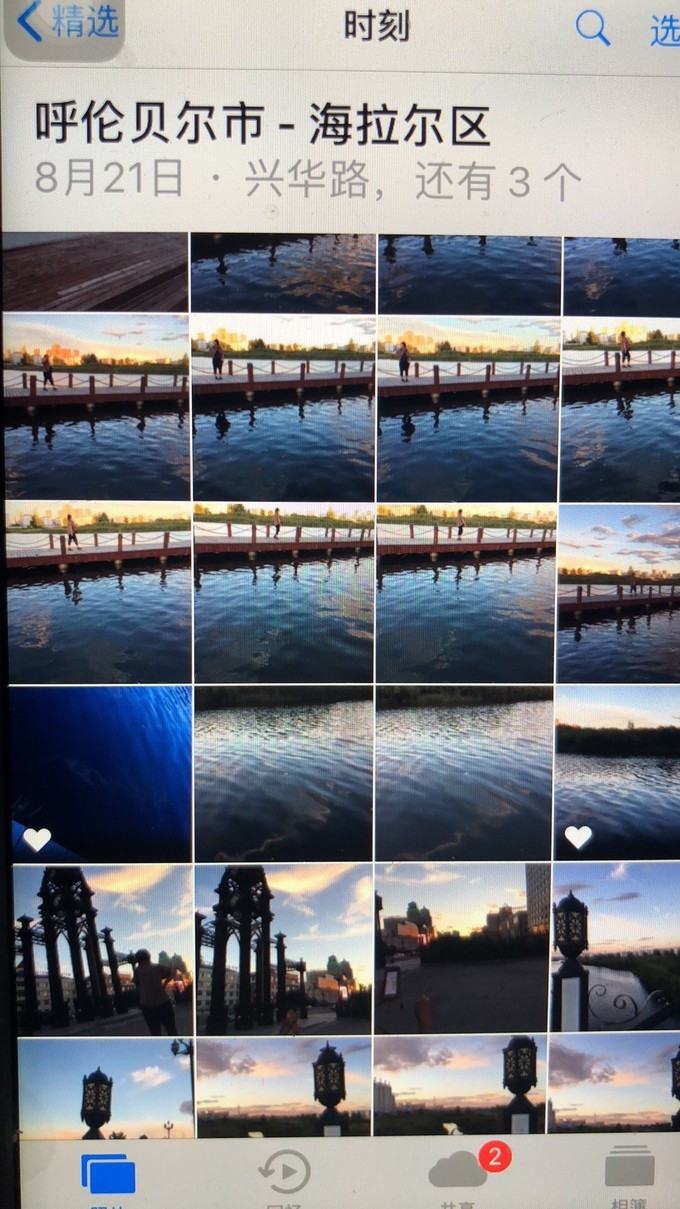Open the plaza photo with city buildings
This screenshot has width=680, height=1209.
[462, 949]
